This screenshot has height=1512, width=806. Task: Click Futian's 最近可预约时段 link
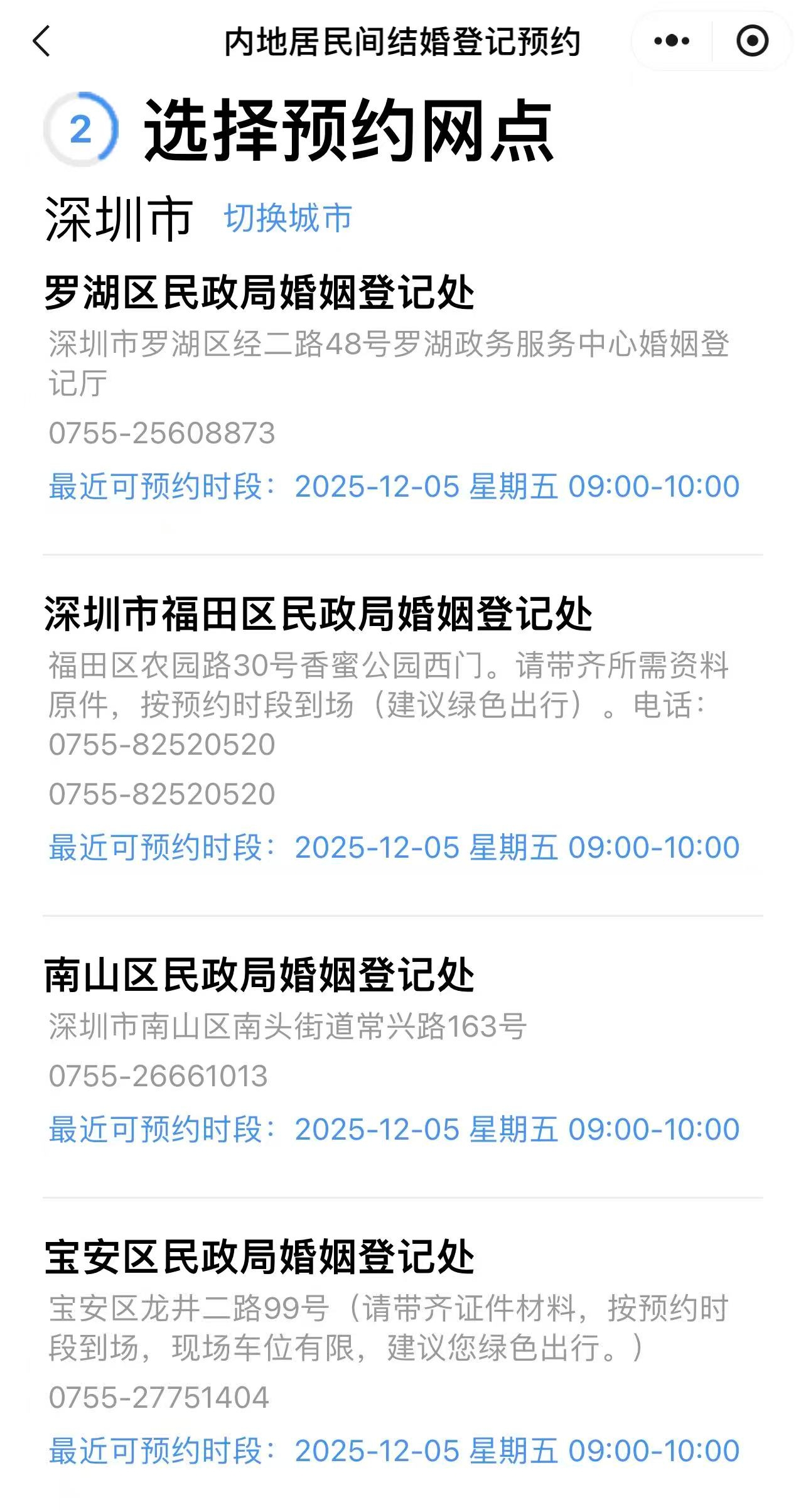pyautogui.click(x=394, y=848)
